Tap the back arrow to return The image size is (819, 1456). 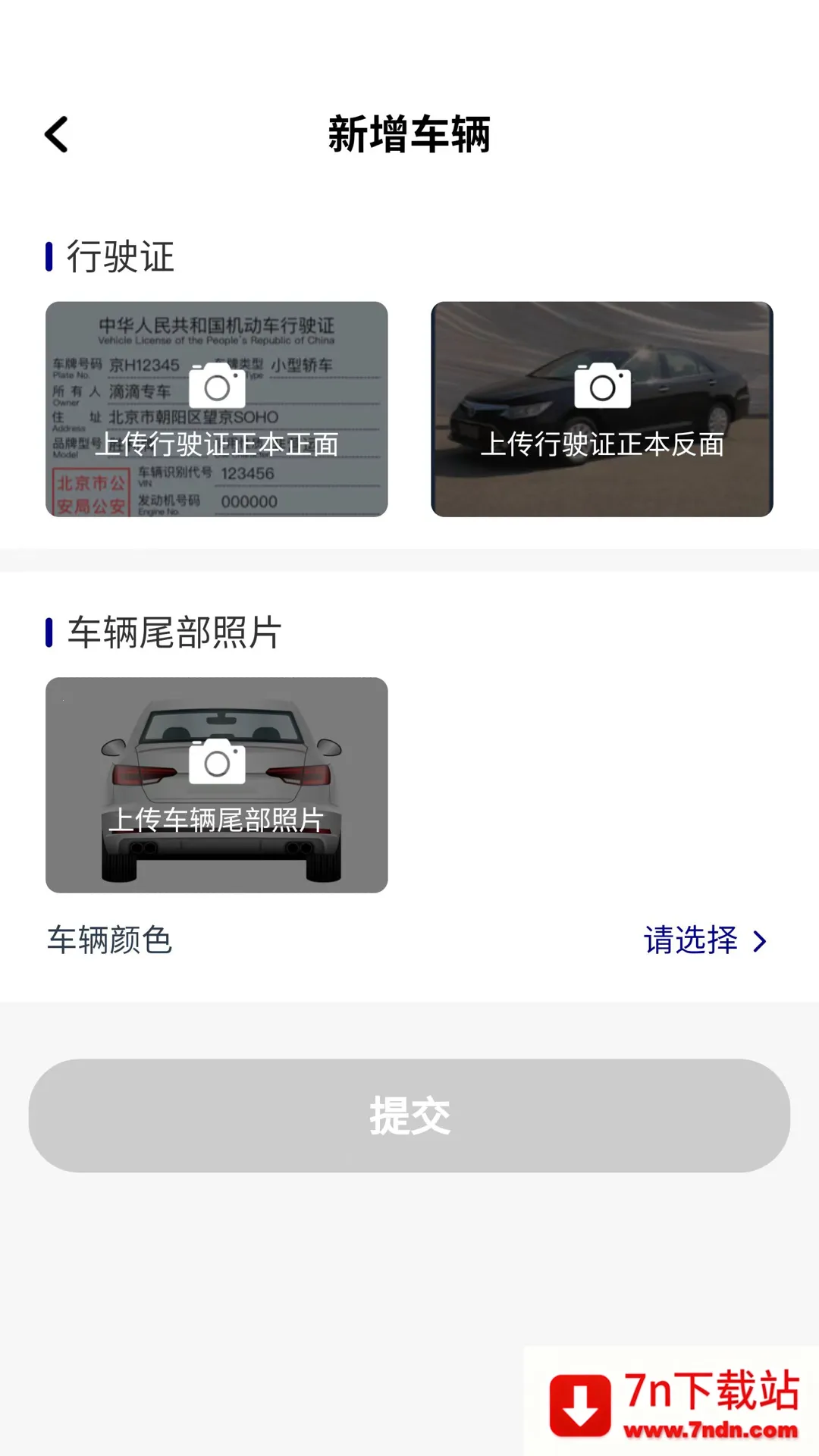[54, 133]
